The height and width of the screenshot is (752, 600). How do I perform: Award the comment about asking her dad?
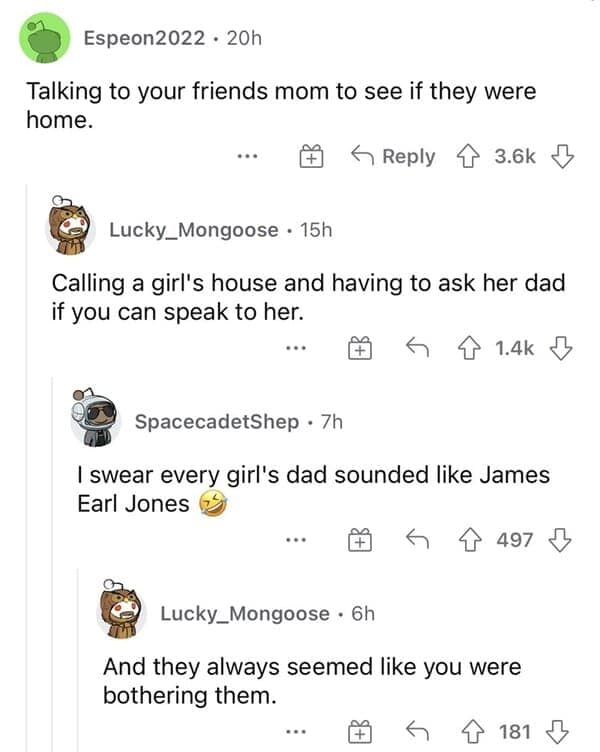360,348
